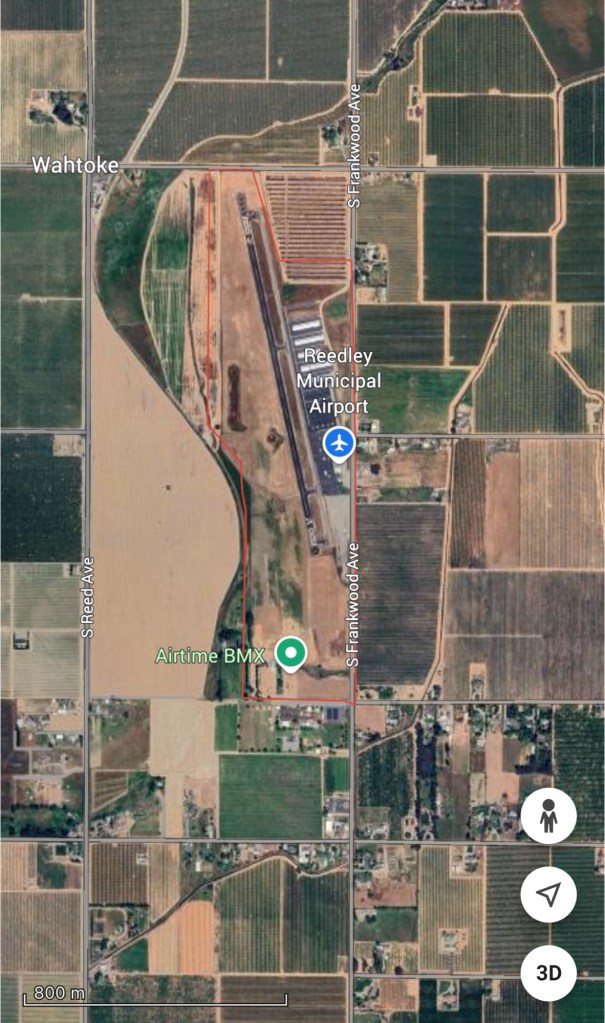This screenshot has height=1023, width=605.
Task: Open the Airtime BMX place pin
Action: (291, 654)
